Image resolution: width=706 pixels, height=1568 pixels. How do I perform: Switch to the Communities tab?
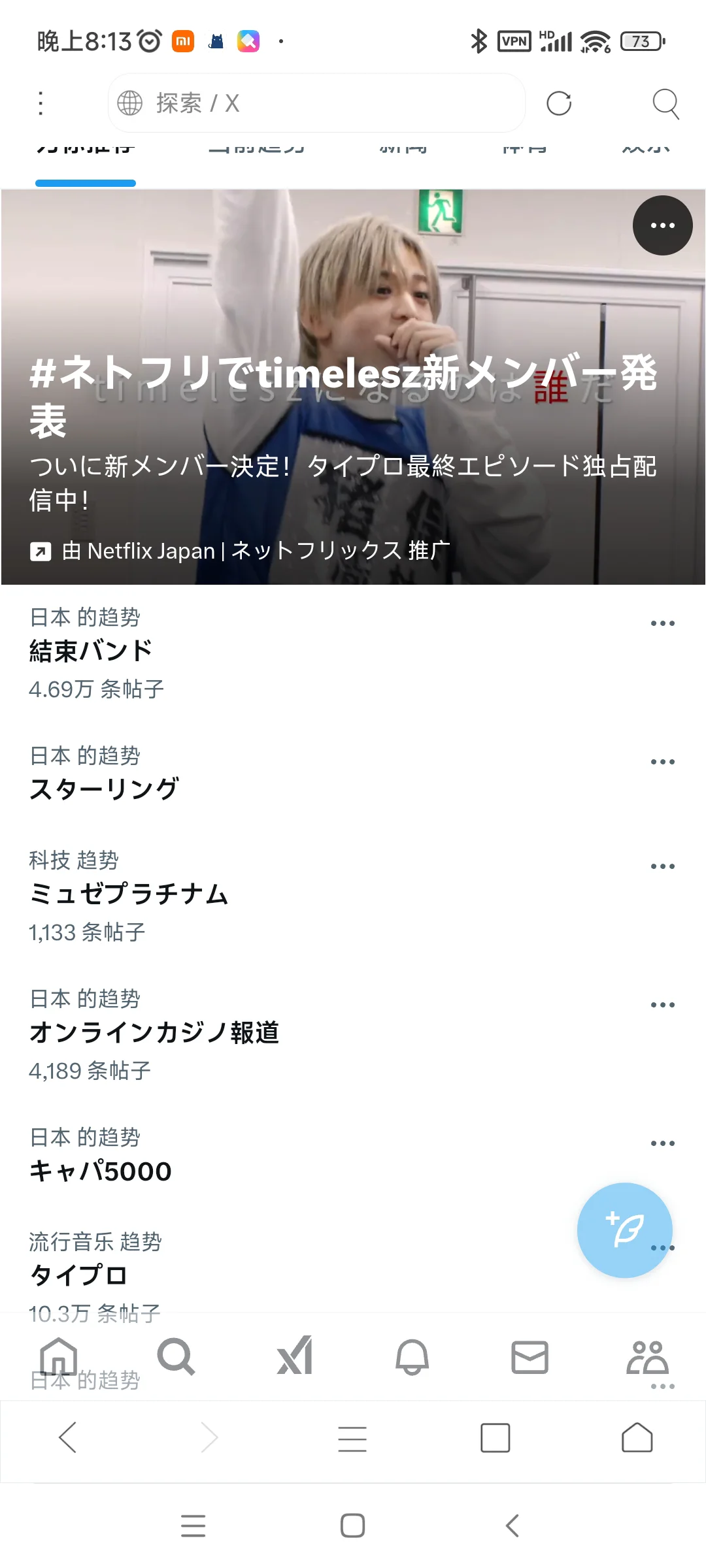(647, 1356)
